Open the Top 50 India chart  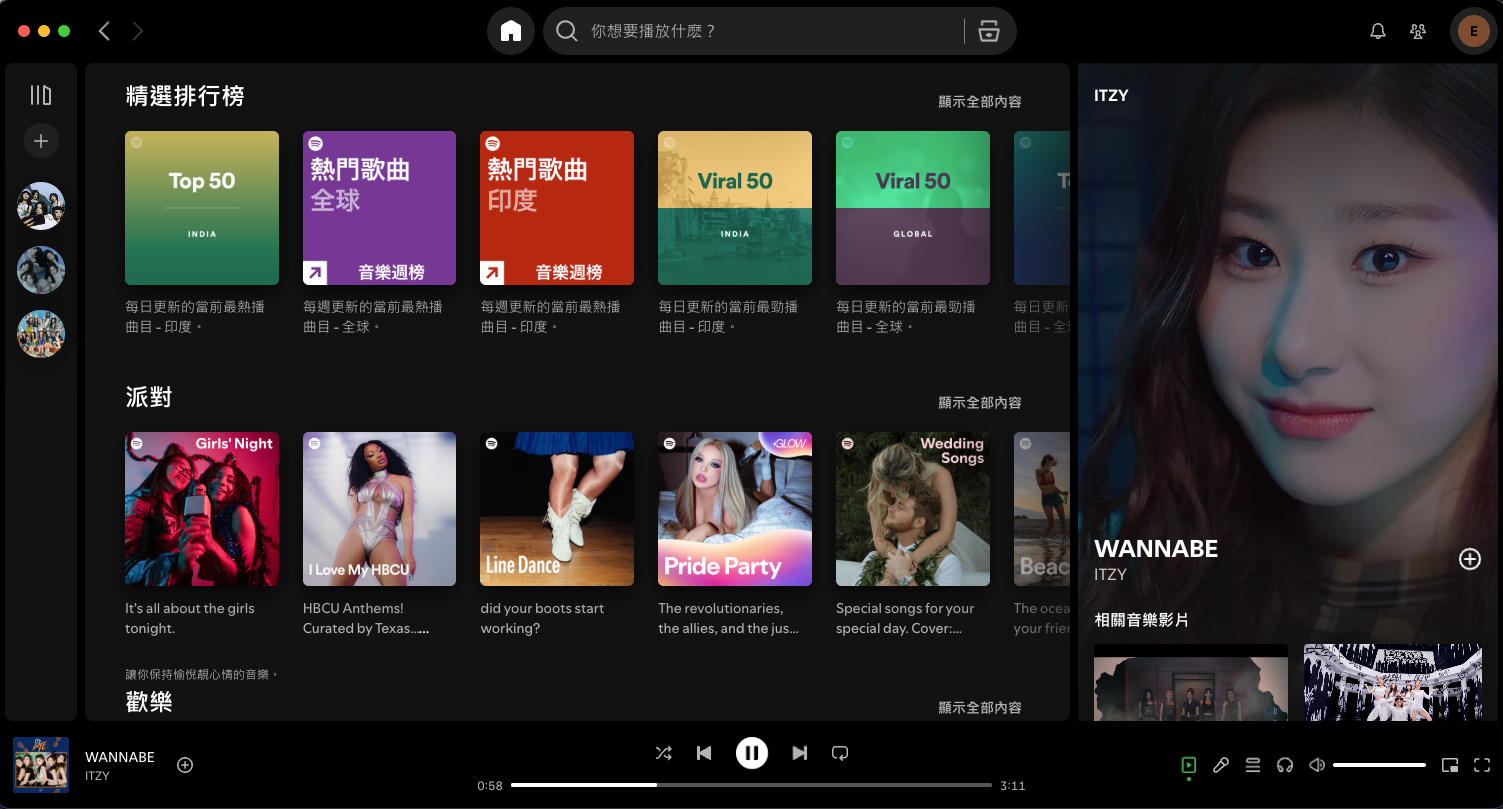coord(201,208)
